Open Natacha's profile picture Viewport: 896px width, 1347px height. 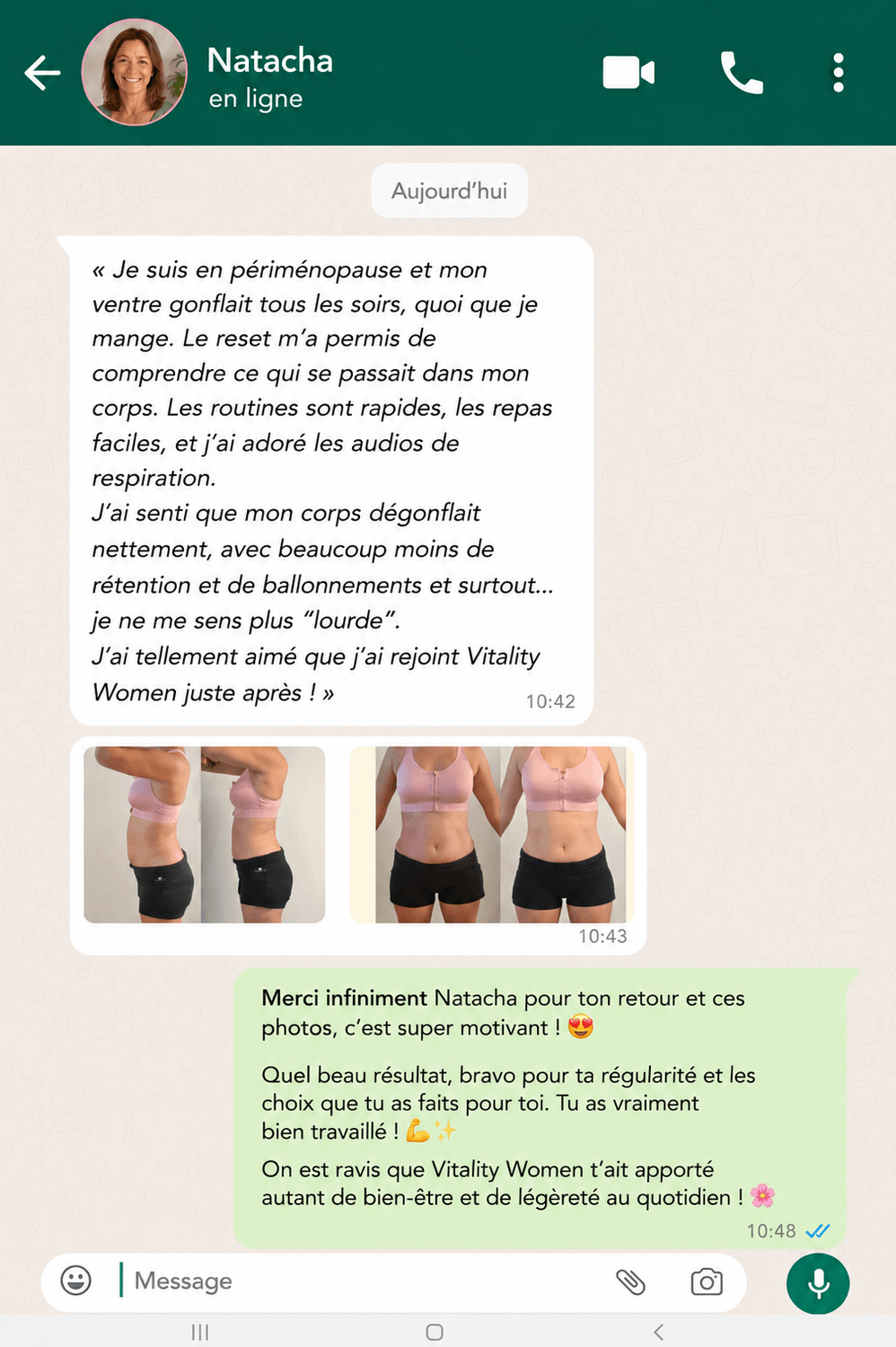(134, 72)
